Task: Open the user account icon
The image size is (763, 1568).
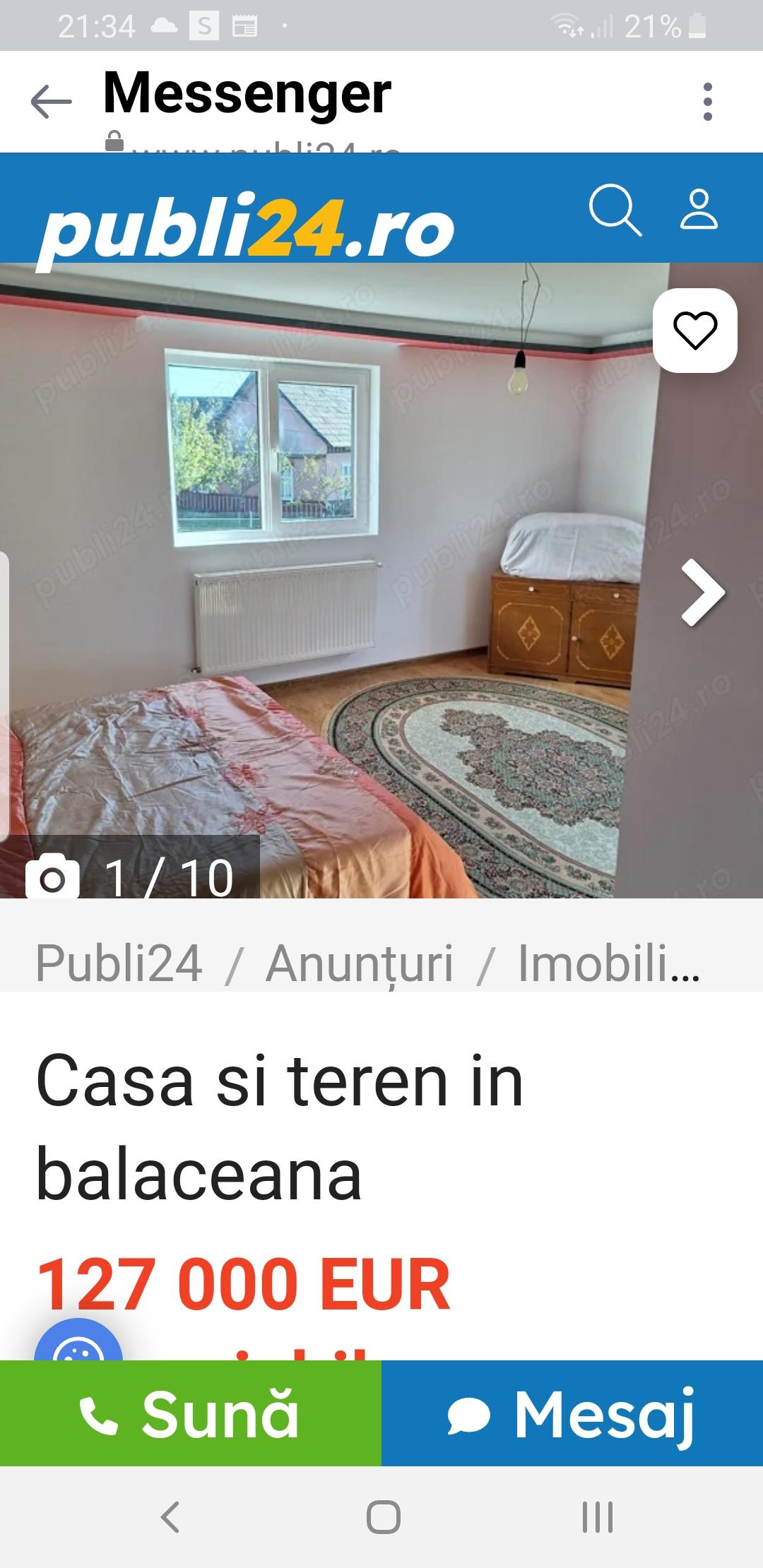Action: tap(699, 209)
